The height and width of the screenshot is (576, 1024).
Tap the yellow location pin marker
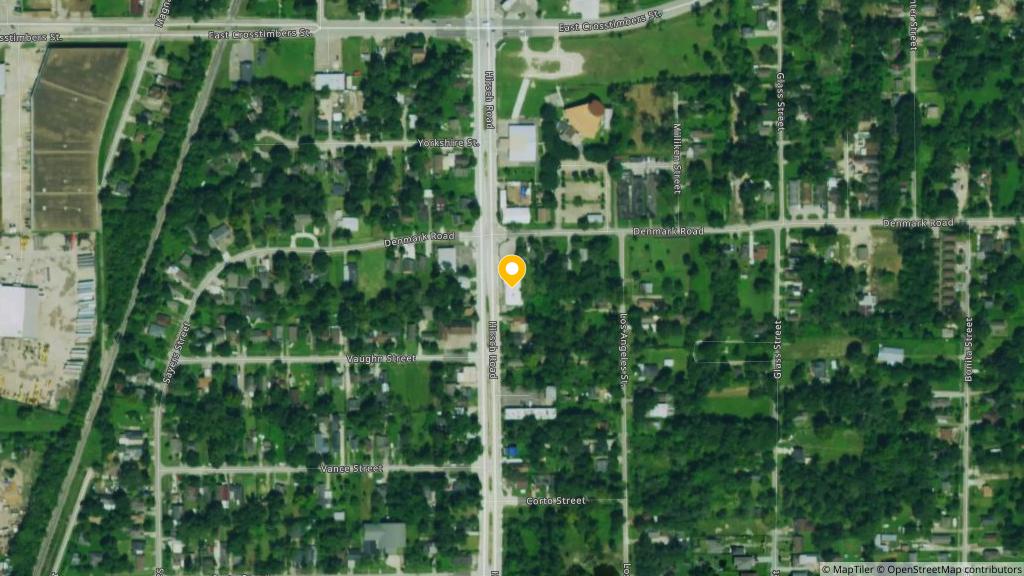click(512, 270)
